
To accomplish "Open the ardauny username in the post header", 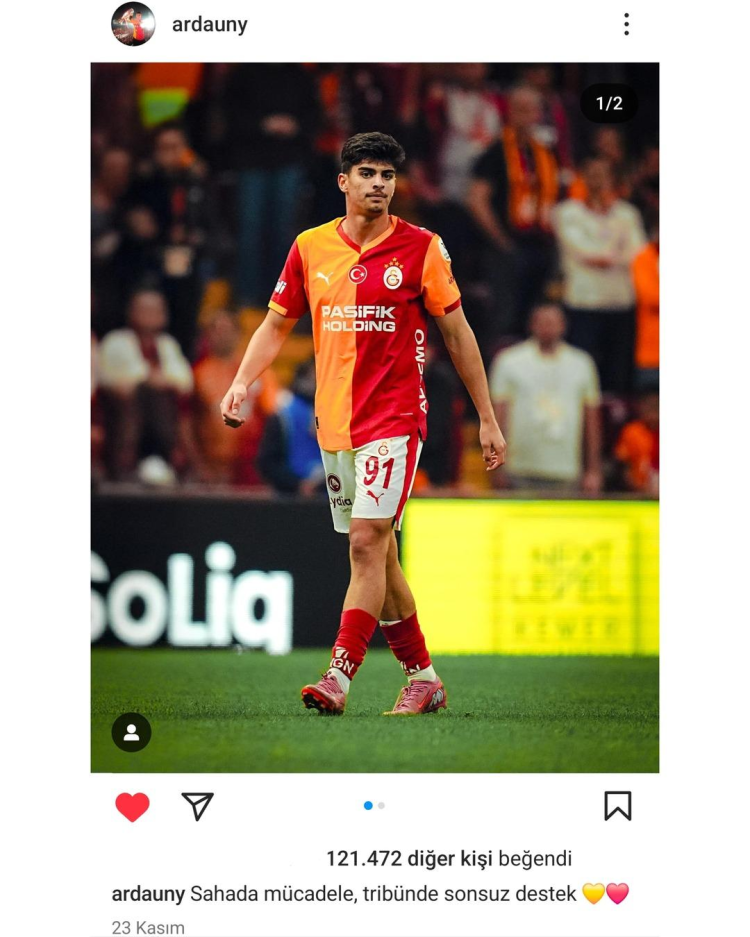I will [x=209, y=25].
